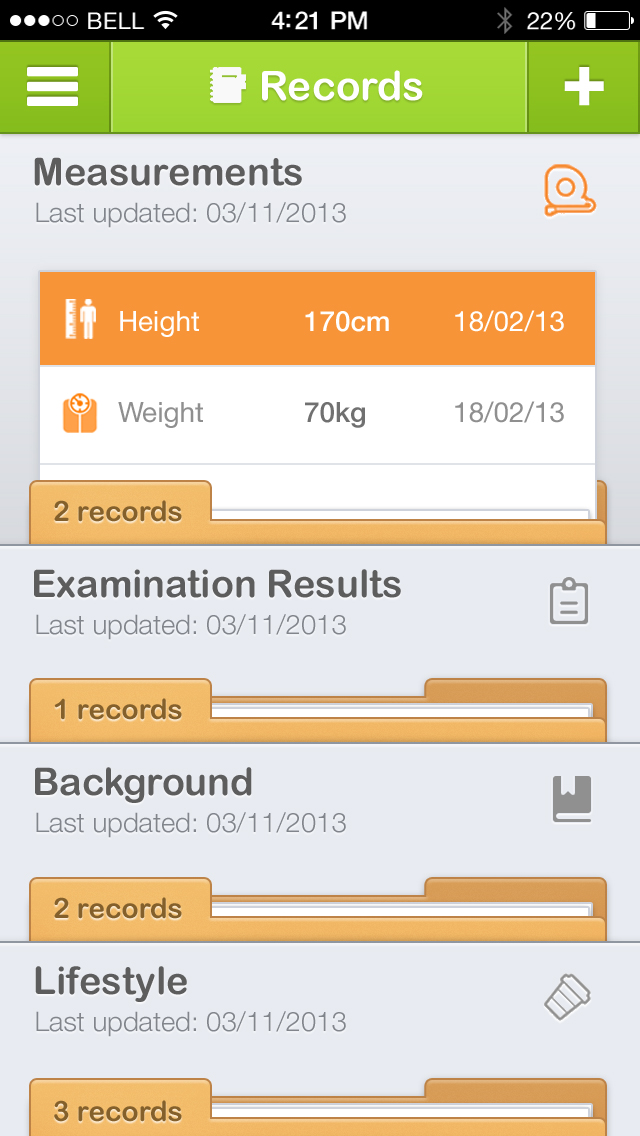This screenshot has height=1136, width=640.
Task: Open the Weight measurement row
Action: click(317, 413)
